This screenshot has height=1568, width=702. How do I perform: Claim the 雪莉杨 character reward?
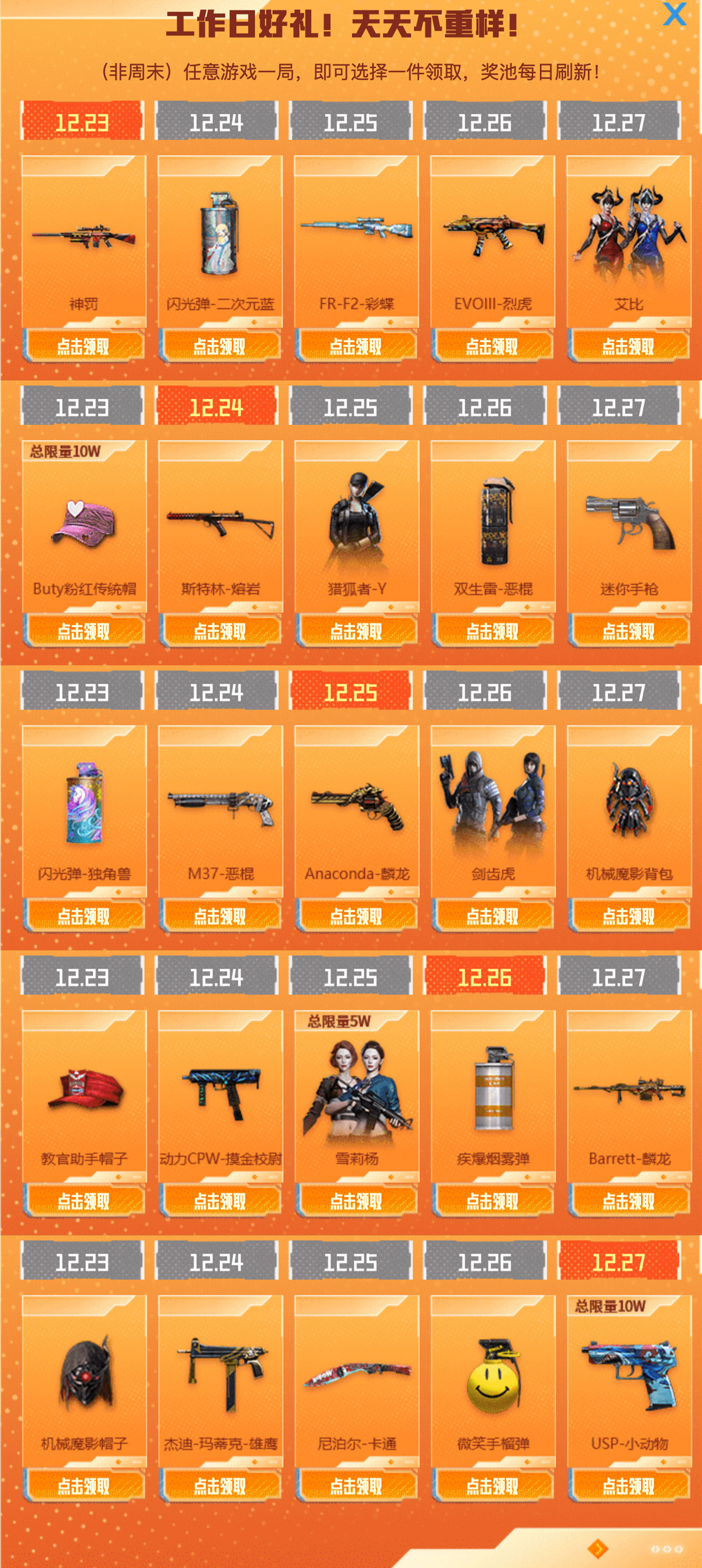(x=356, y=1201)
